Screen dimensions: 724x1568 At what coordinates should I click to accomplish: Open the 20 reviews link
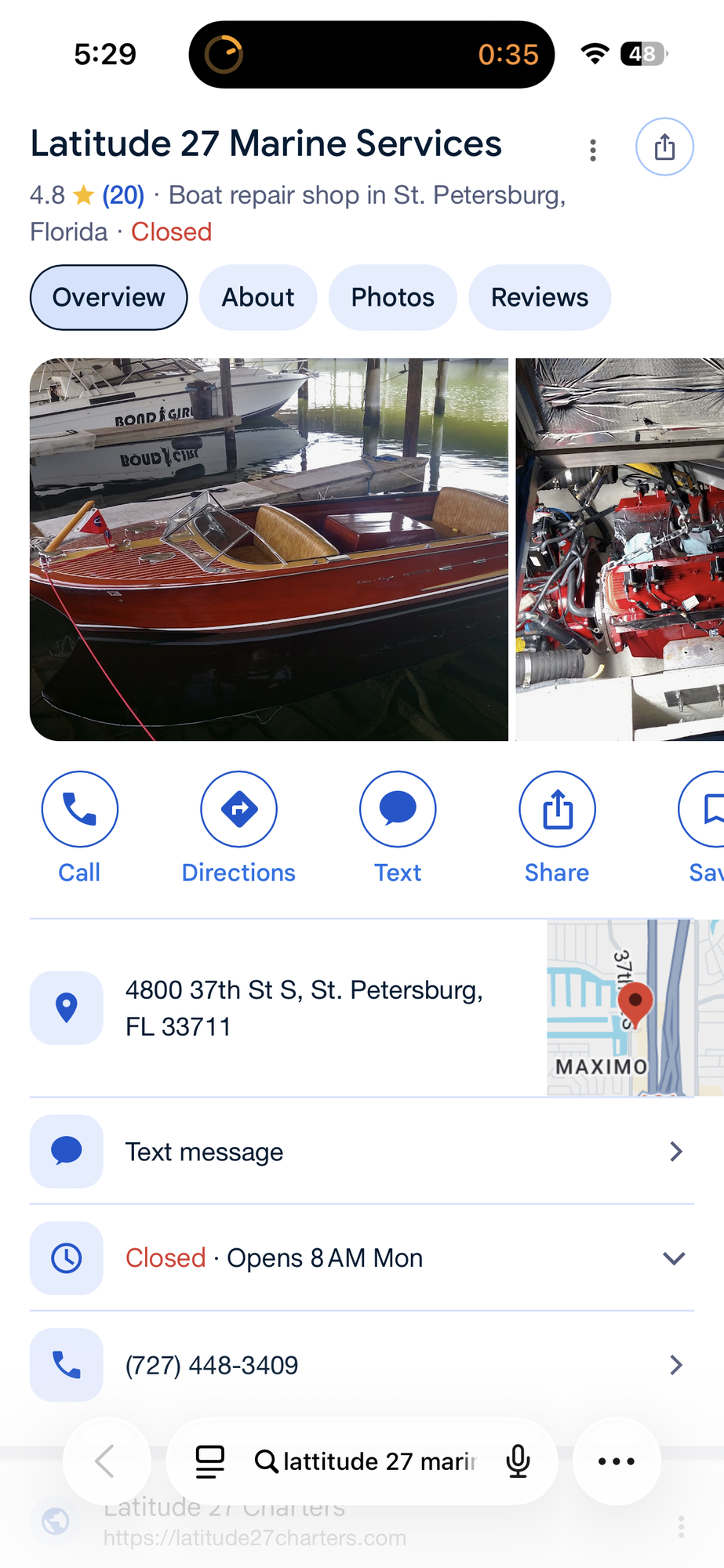pyautogui.click(x=123, y=195)
